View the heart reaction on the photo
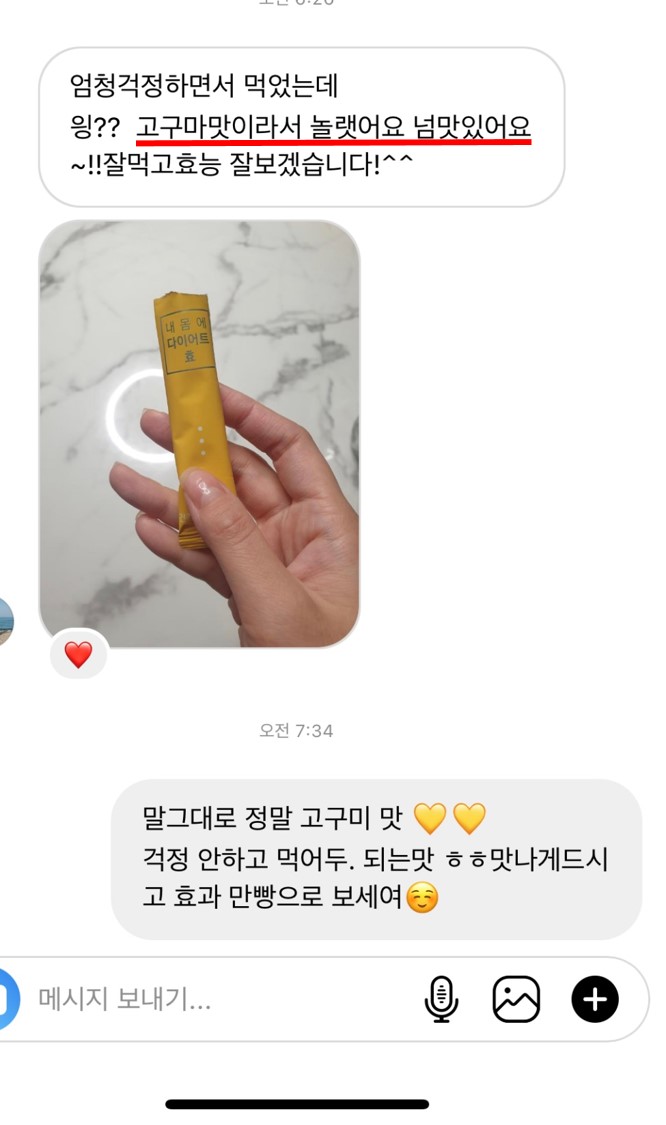 click(78, 655)
